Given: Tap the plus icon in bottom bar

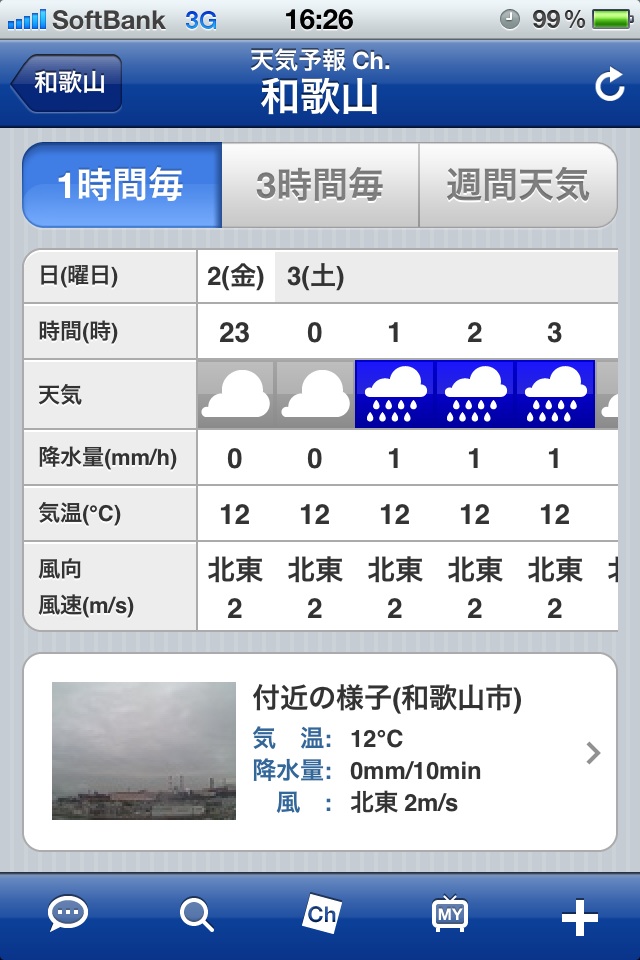Looking at the screenshot, I should (x=580, y=916).
